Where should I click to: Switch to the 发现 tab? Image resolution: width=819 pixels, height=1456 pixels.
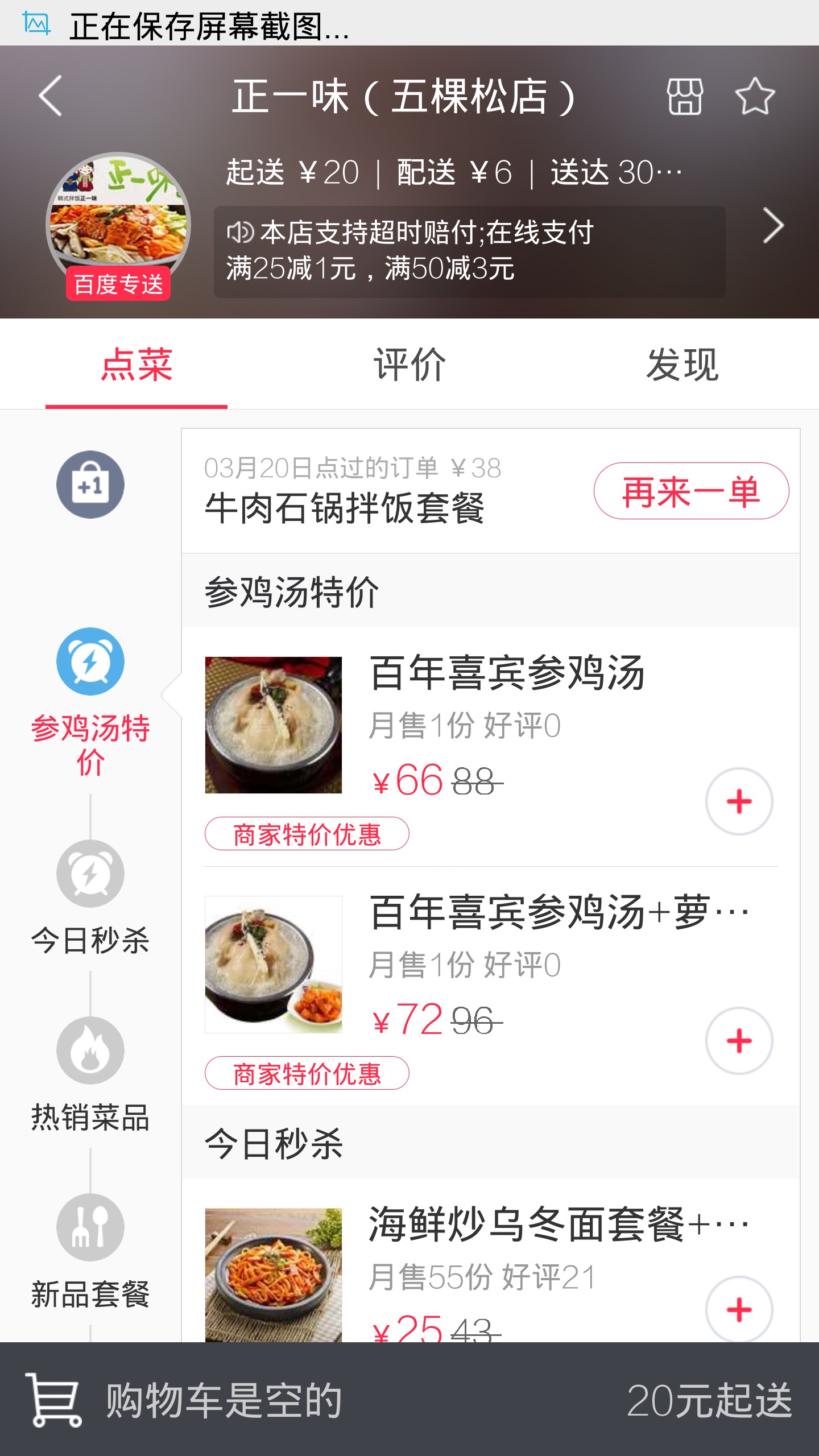[682, 364]
